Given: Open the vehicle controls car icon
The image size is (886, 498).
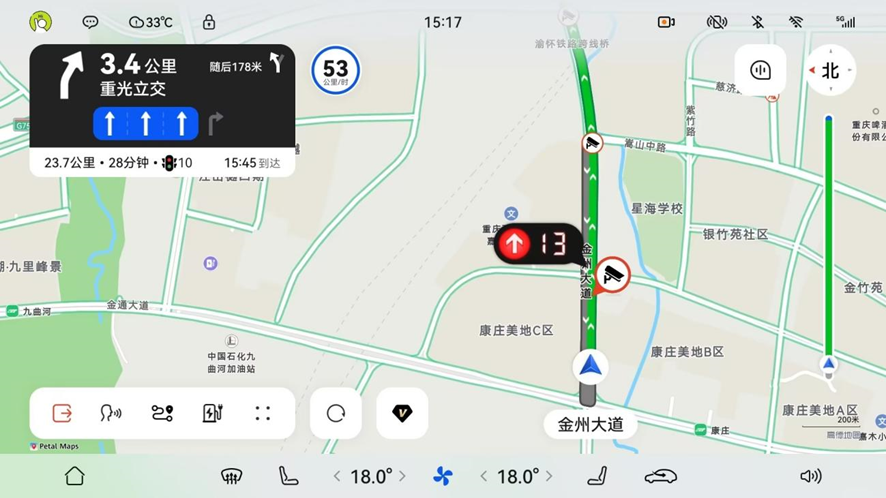Looking at the screenshot, I should pos(660,476).
